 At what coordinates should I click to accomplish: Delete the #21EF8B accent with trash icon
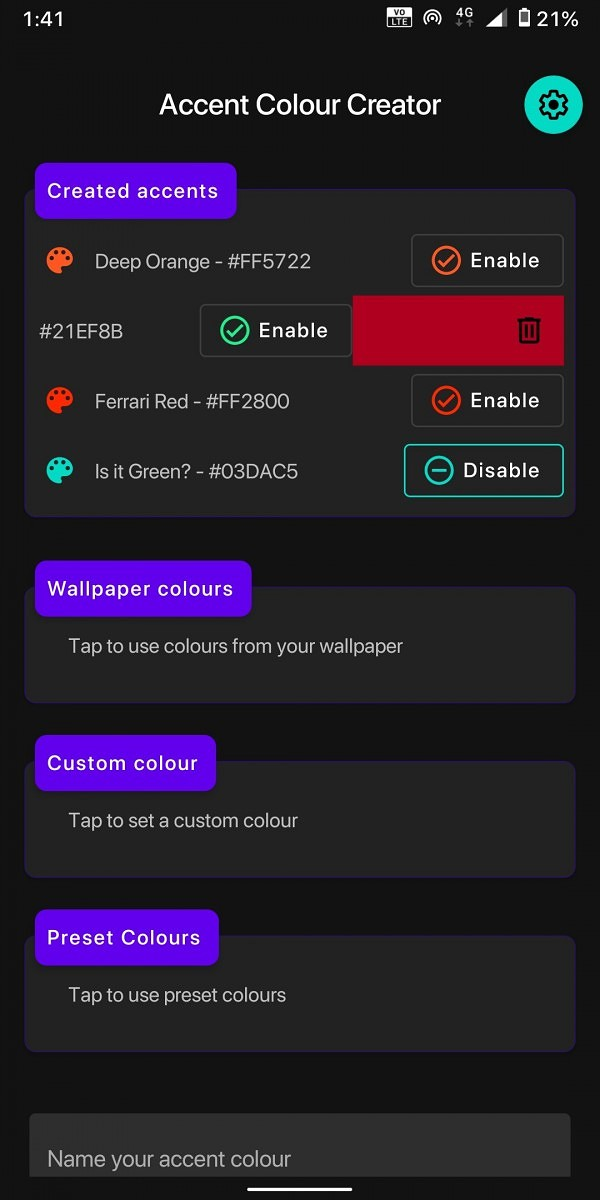click(529, 330)
